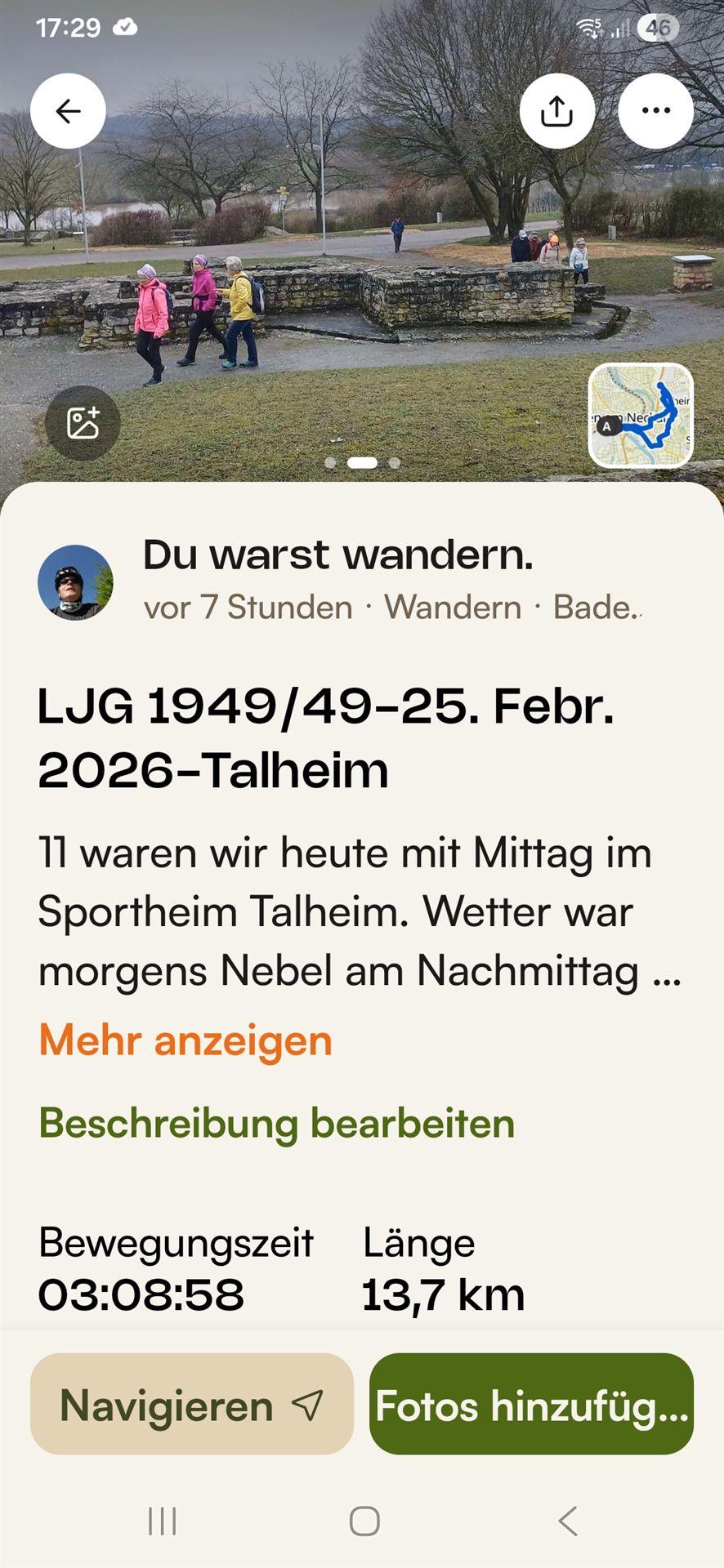Tap Beschreibung bearbeiten to edit description

[276, 1123]
